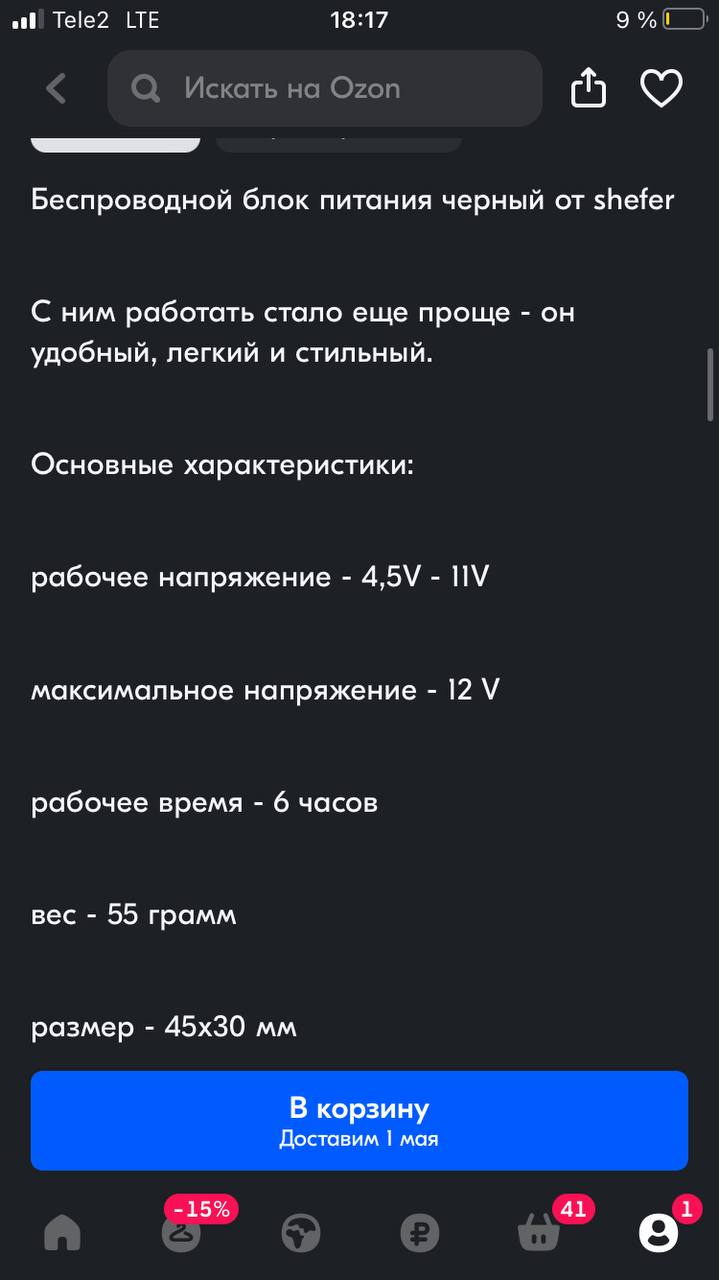The width and height of the screenshot is (719, 1280).
Task: Open the Home tab
Action: (62, 1233)
